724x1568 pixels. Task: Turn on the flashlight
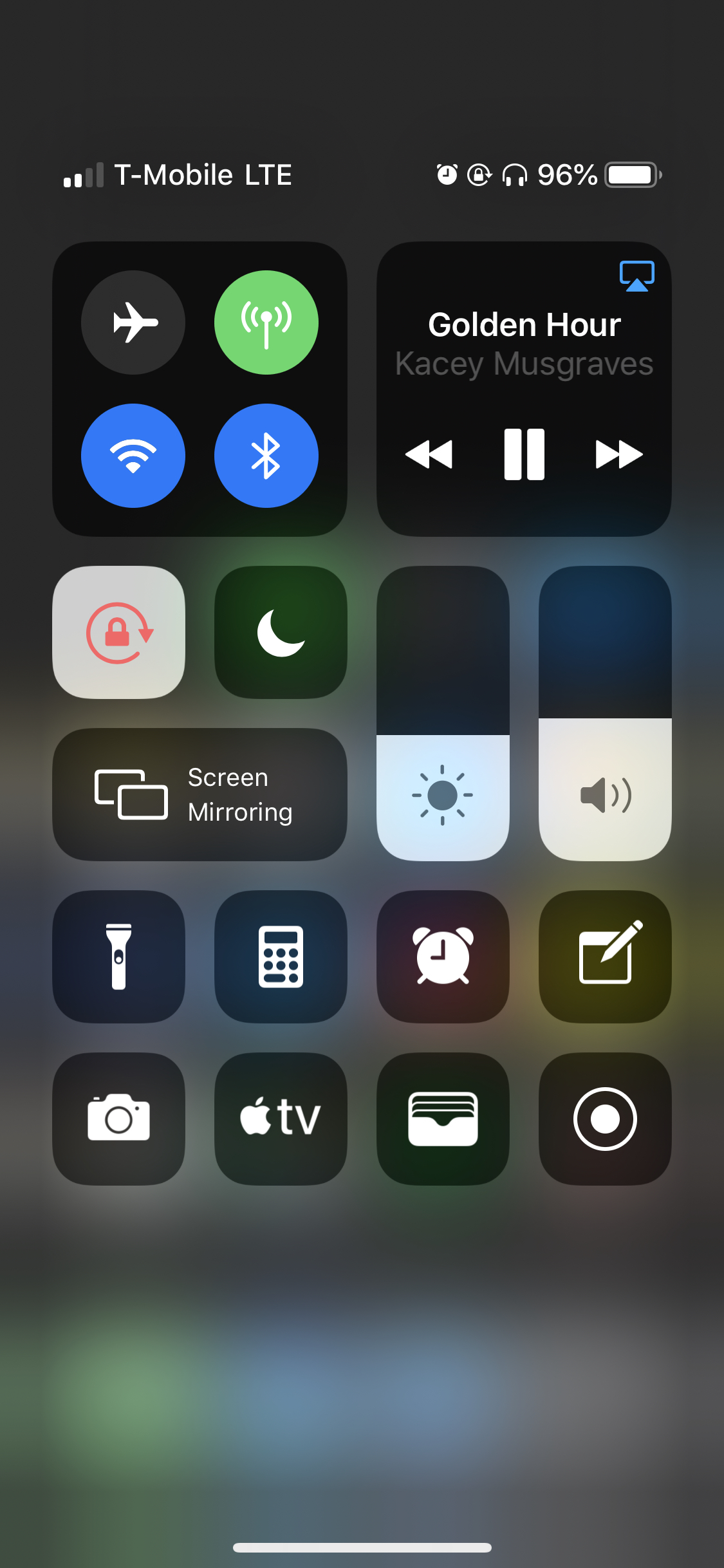(x=118, y=957)
